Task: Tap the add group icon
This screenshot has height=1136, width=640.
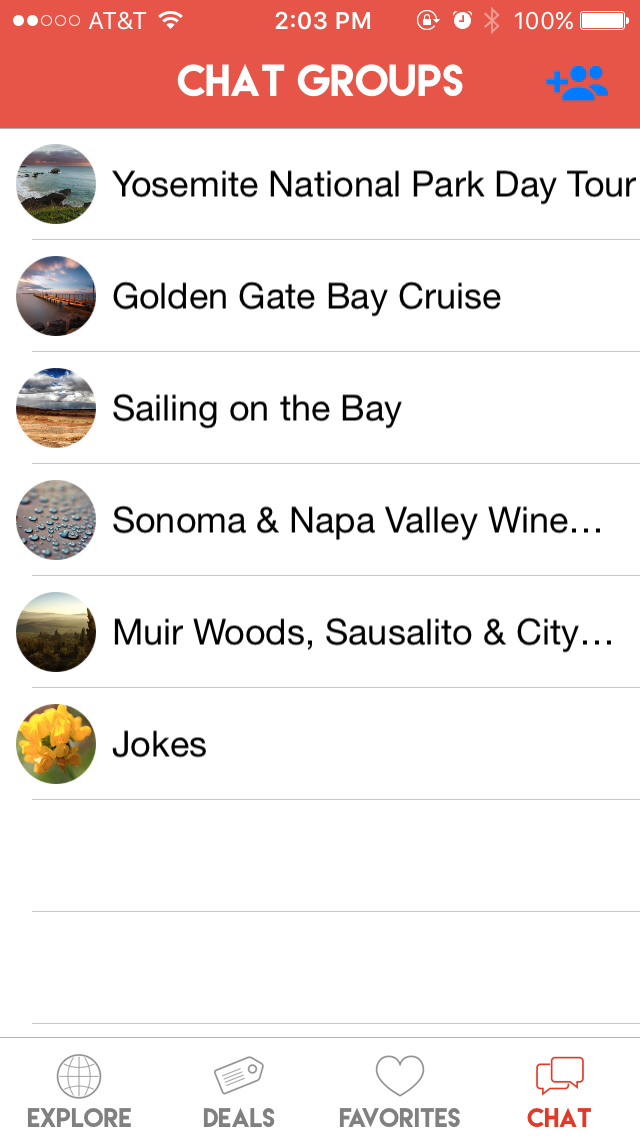Action: tap(577, 83)
